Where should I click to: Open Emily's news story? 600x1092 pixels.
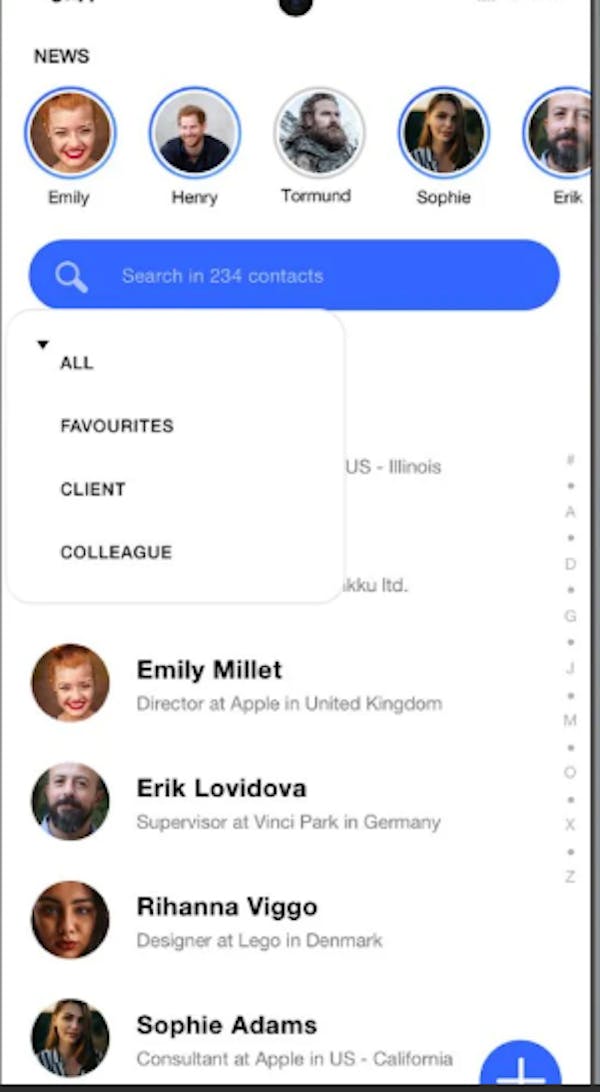click(x=70, y=132)
